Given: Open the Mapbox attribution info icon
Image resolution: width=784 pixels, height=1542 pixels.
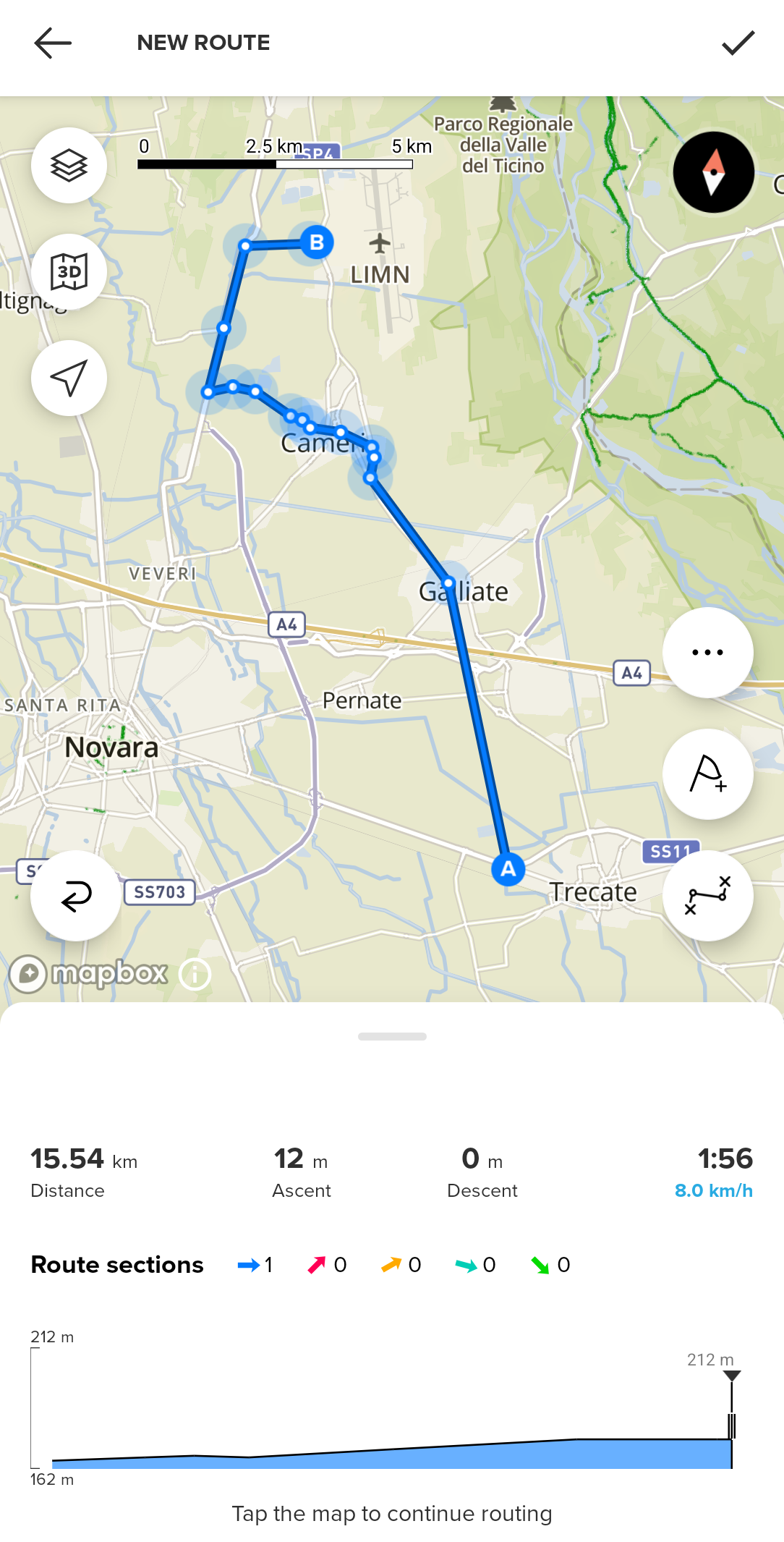Looking at the screenshot, I should pyautogui.click(x=195, y=975).
